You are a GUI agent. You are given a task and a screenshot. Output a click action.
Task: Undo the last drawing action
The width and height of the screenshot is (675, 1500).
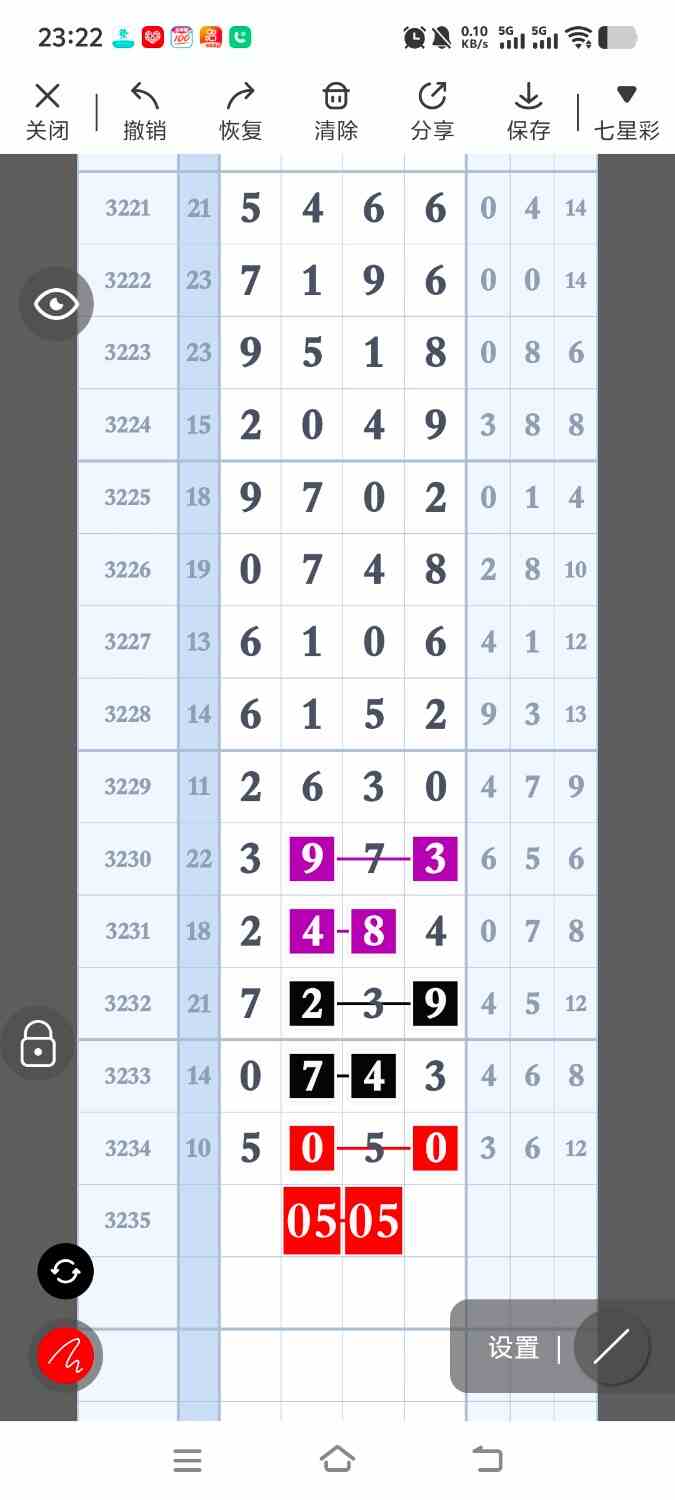click(144, 111)
